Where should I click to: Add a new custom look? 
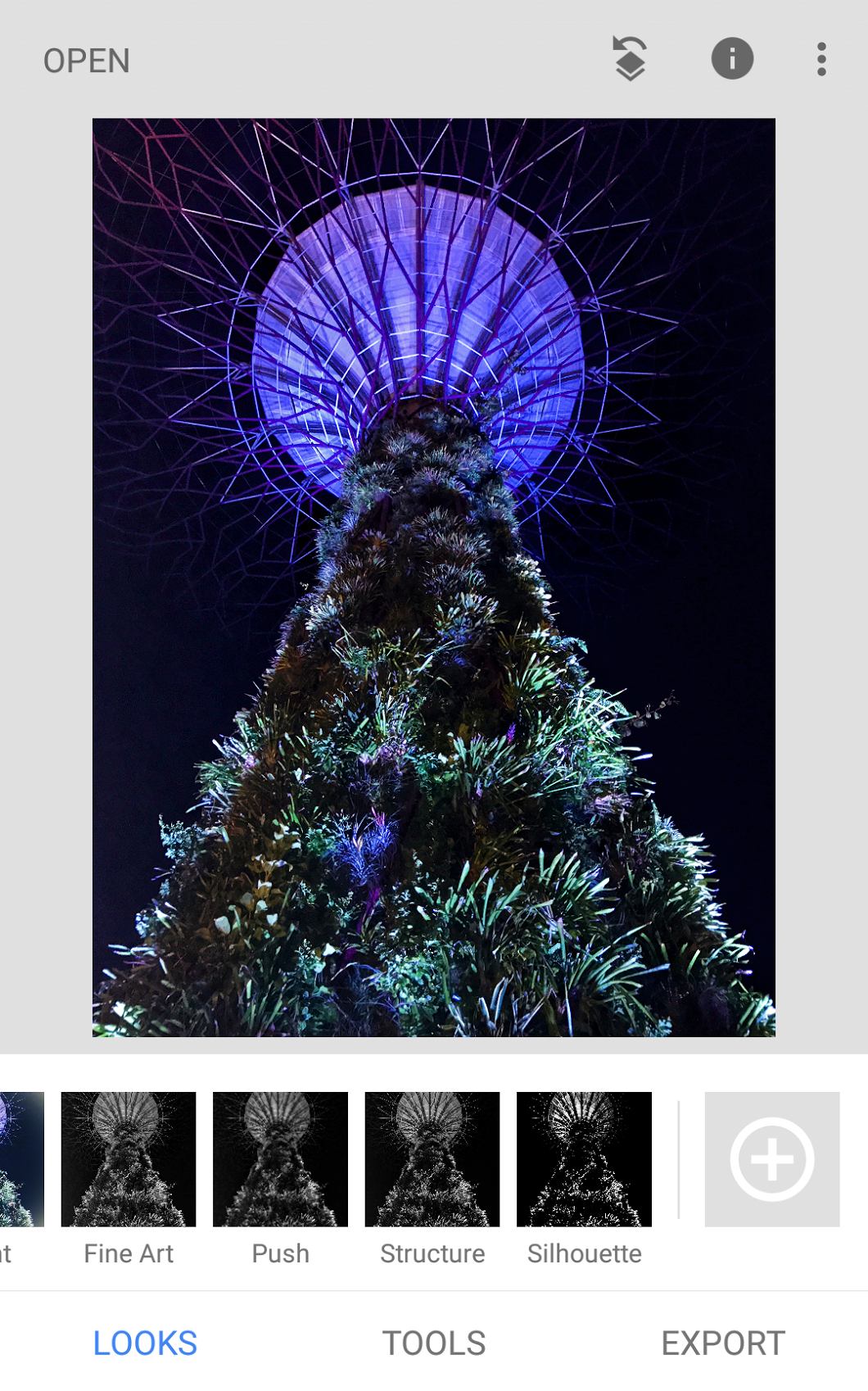tap(771, 1159)
